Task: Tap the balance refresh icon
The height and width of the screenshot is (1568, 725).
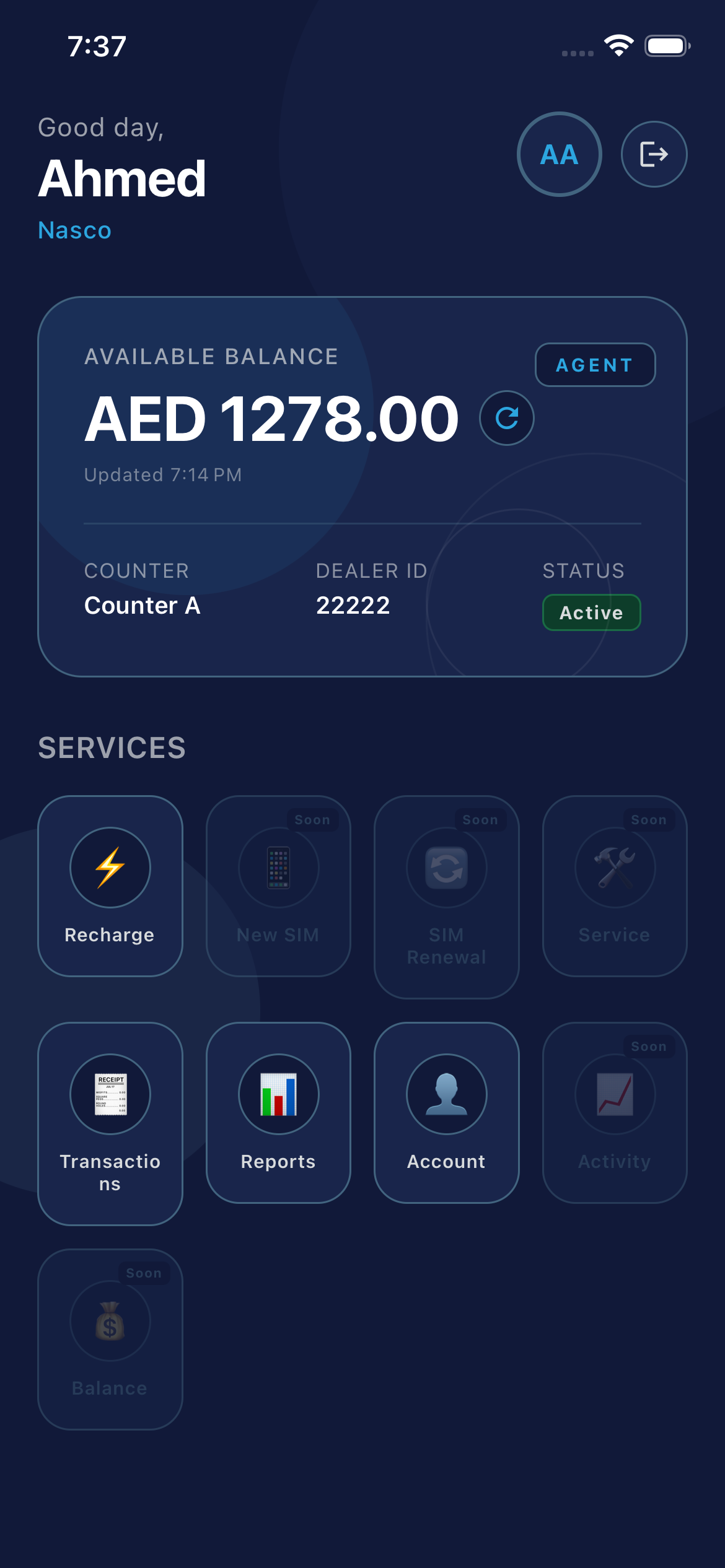Action: click(506, 419)
